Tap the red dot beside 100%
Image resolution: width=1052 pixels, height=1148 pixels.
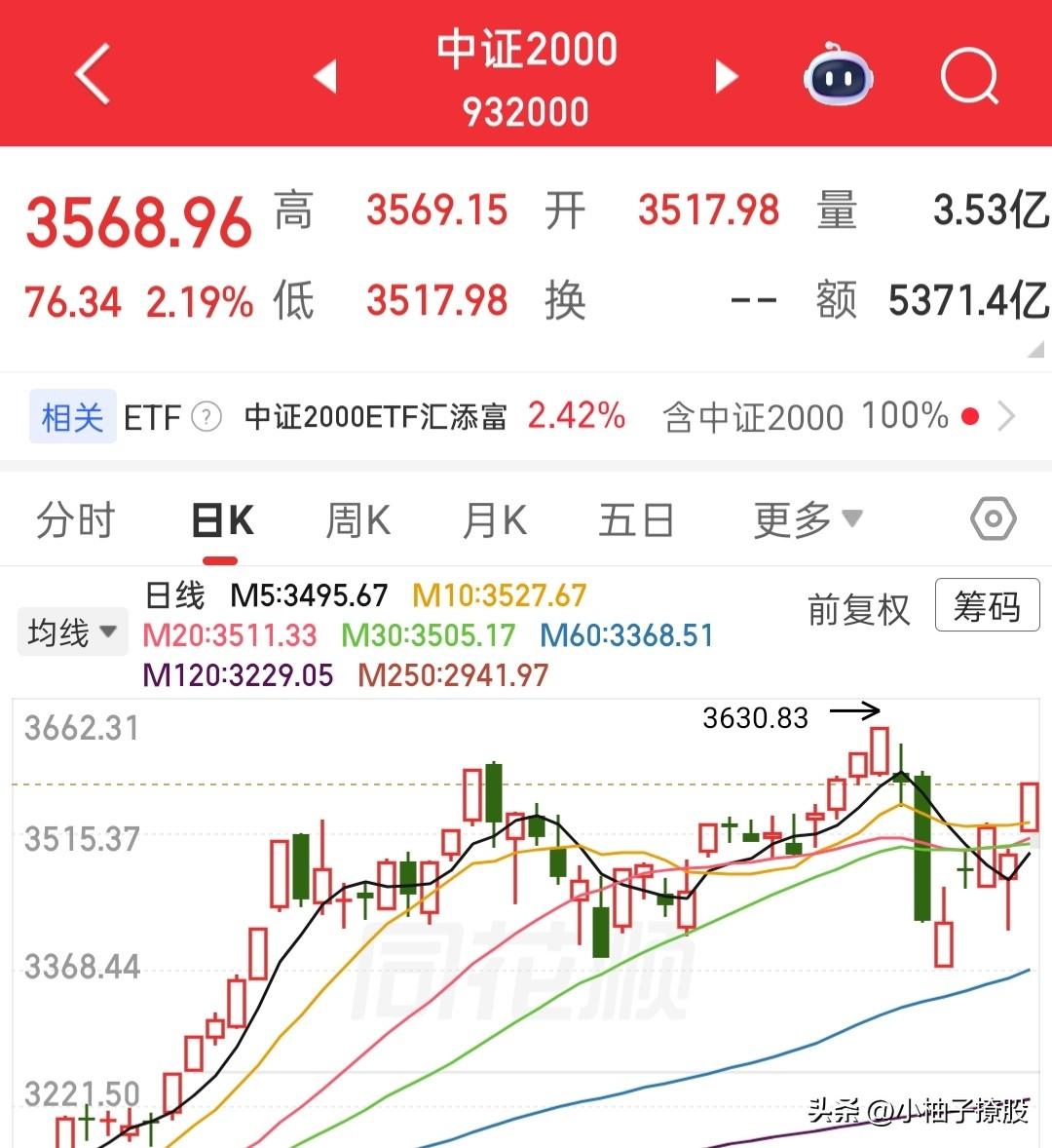[x=969, y=416]
